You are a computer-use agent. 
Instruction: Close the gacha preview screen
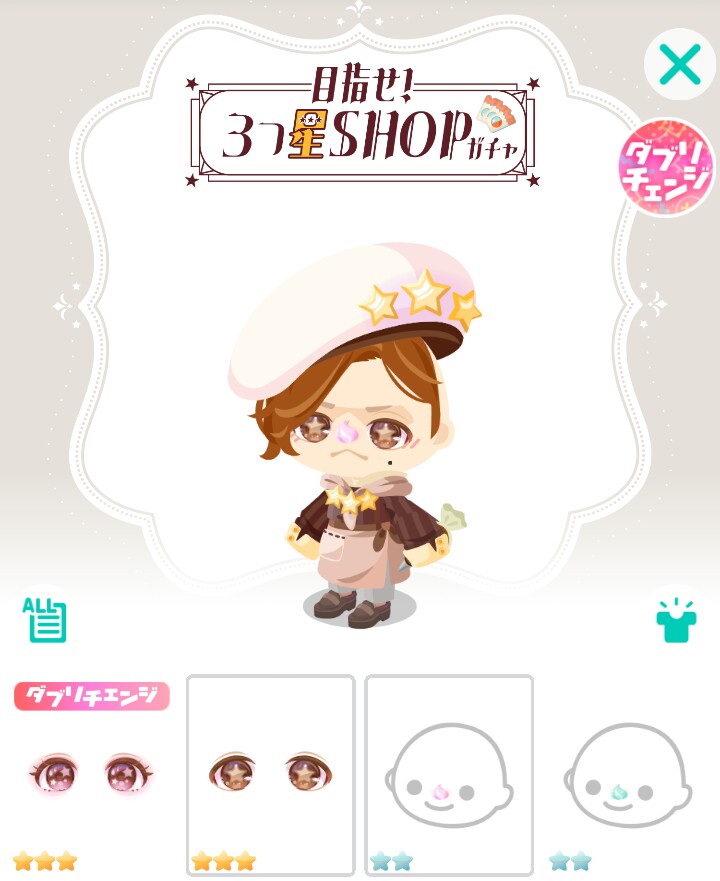pyautogui.click(x=679, y=65)
